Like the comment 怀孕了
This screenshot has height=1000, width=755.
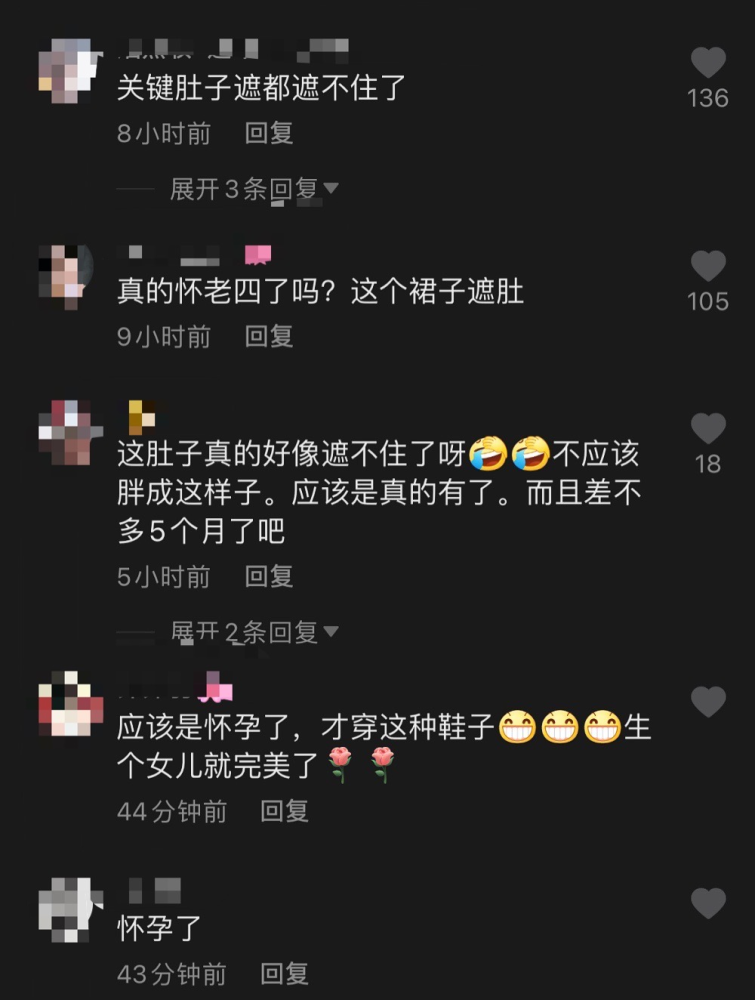(708, 904)
